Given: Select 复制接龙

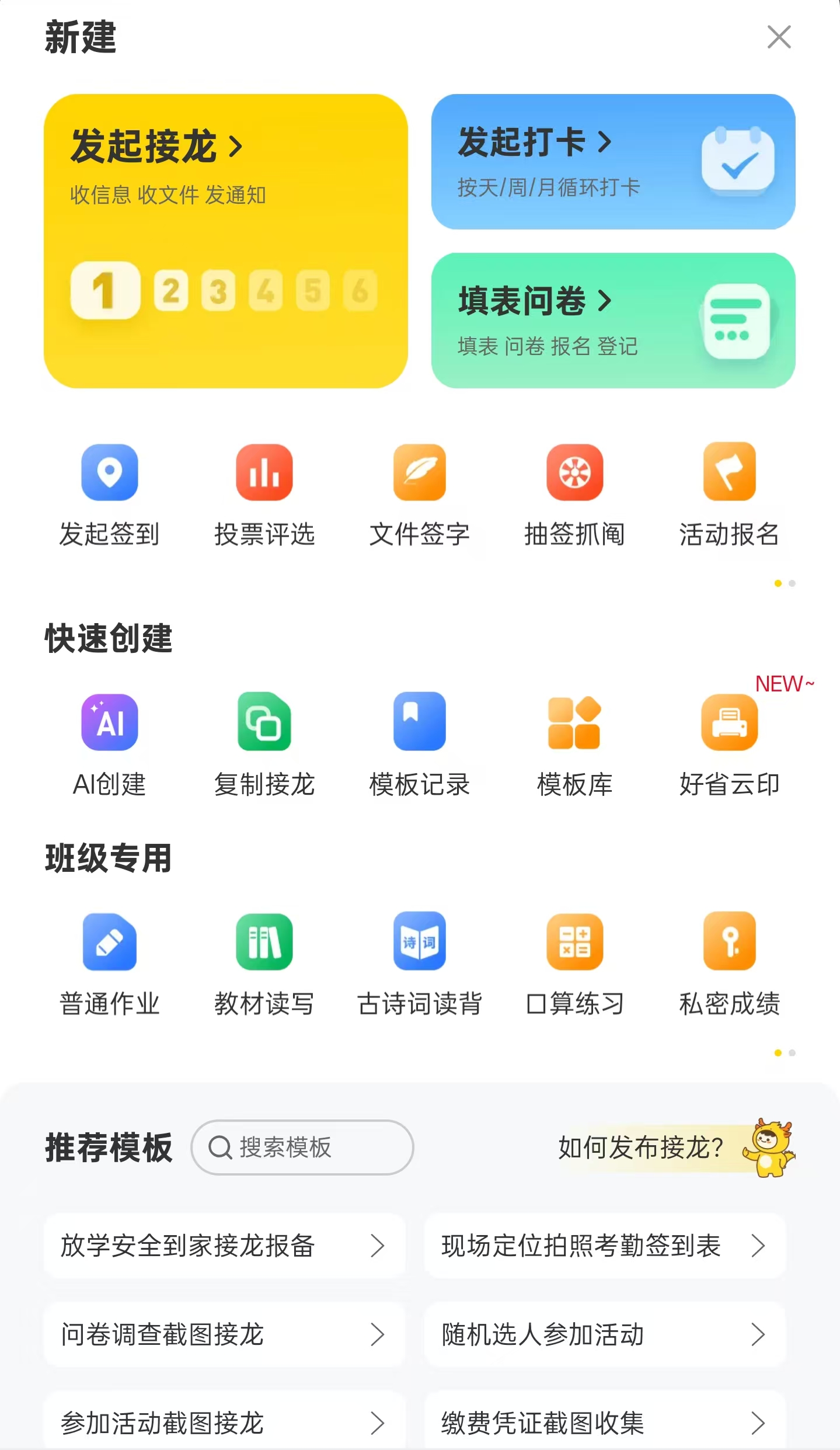Looking at the screenshot, I should 264,743.
